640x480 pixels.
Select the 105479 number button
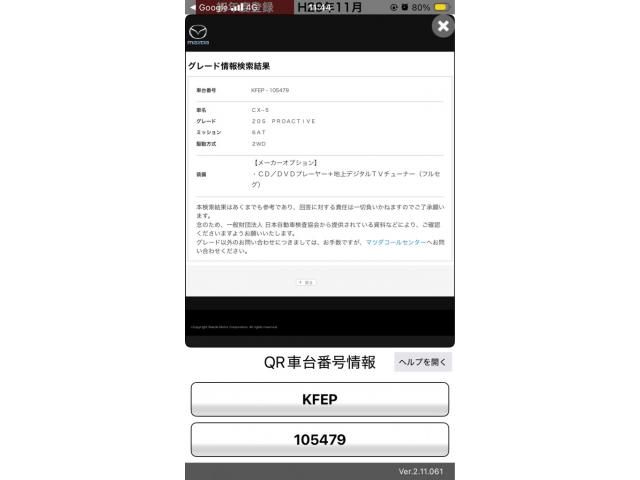point(320,440)
